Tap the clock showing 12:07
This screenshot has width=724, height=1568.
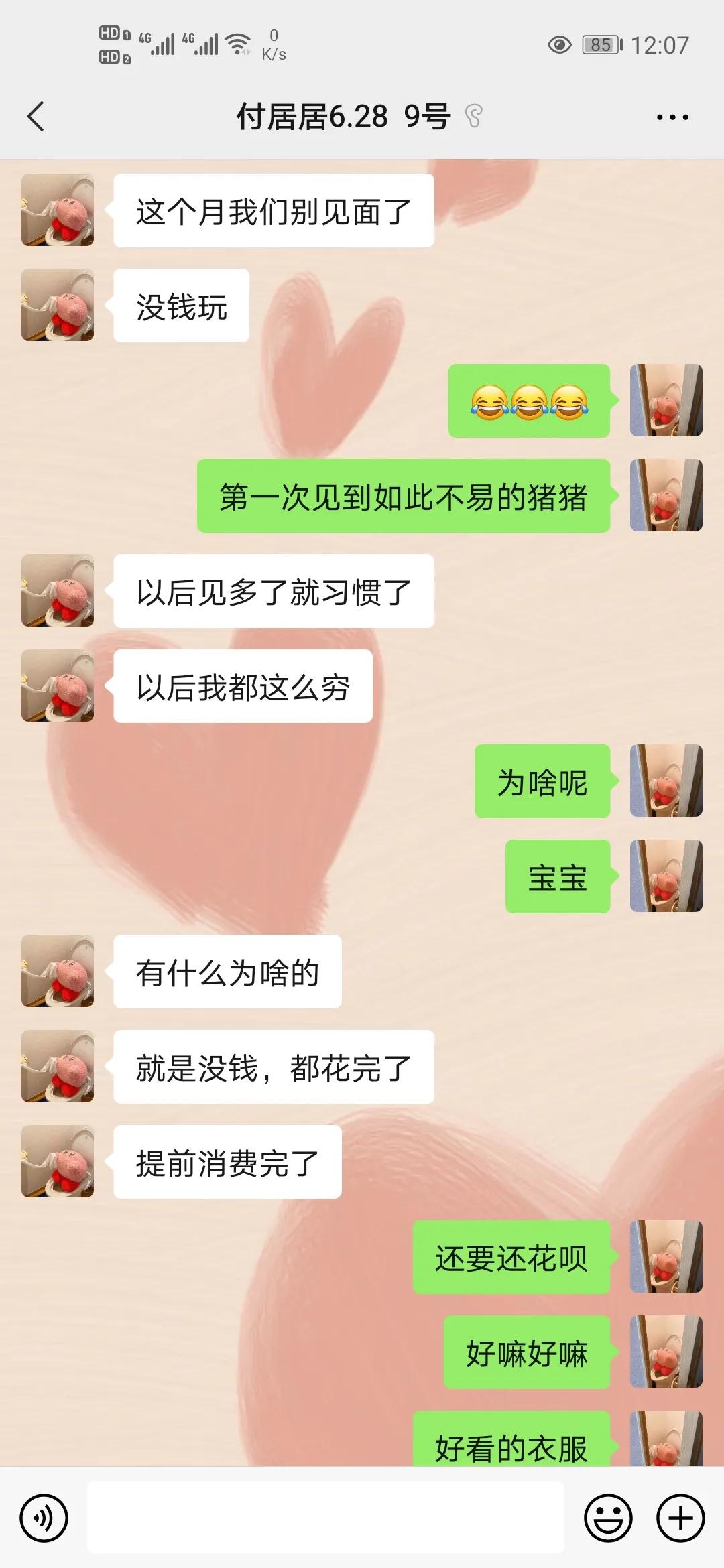[x=660, y=44]
